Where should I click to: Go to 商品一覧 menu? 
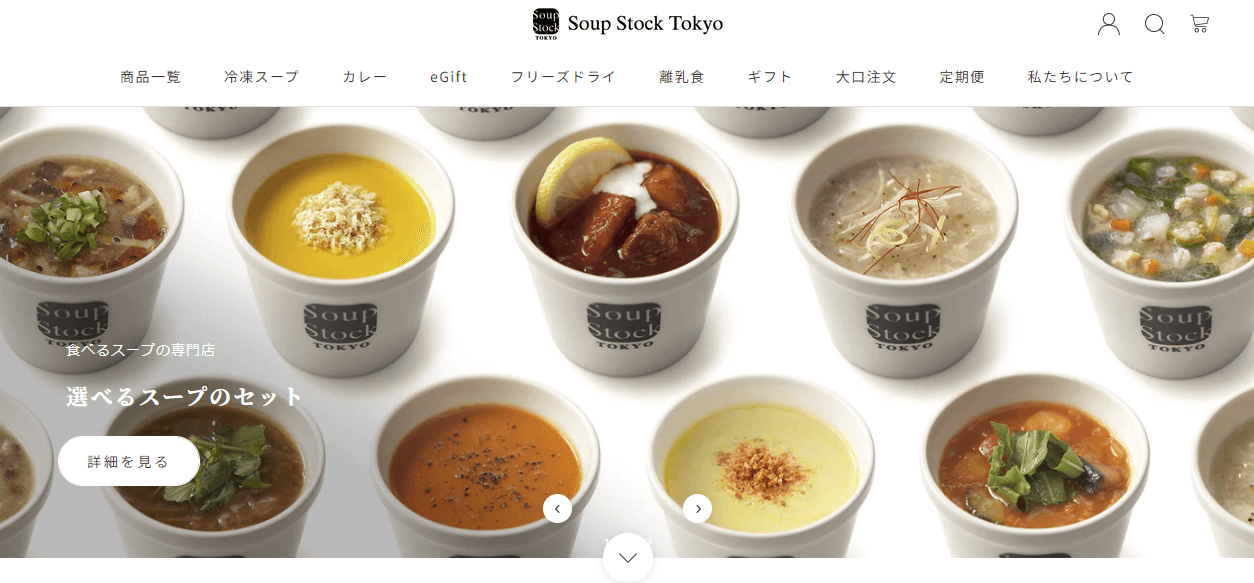click(x=151, y=77)
